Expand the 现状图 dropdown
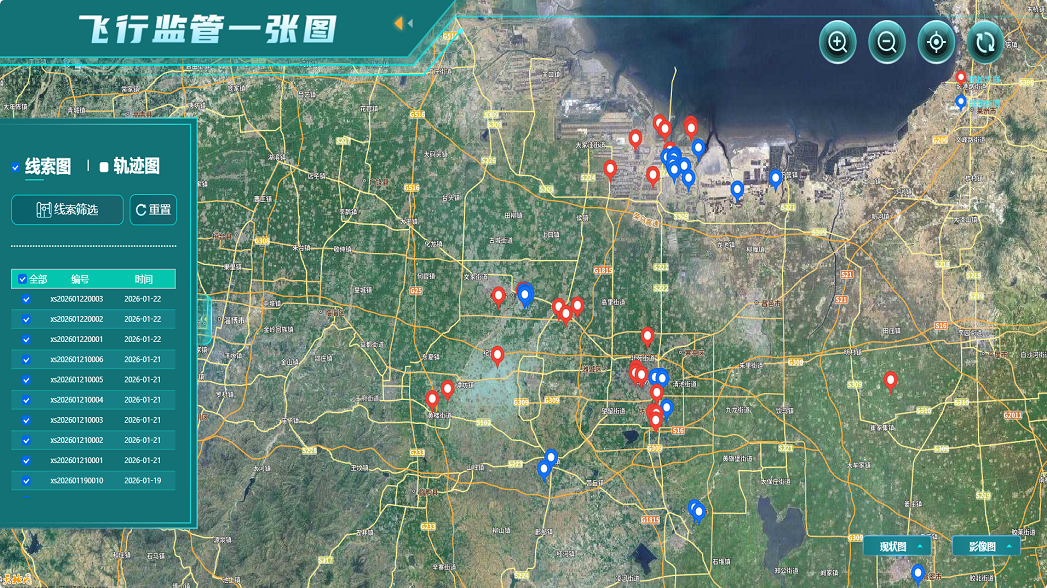 (x=897, y=546)
